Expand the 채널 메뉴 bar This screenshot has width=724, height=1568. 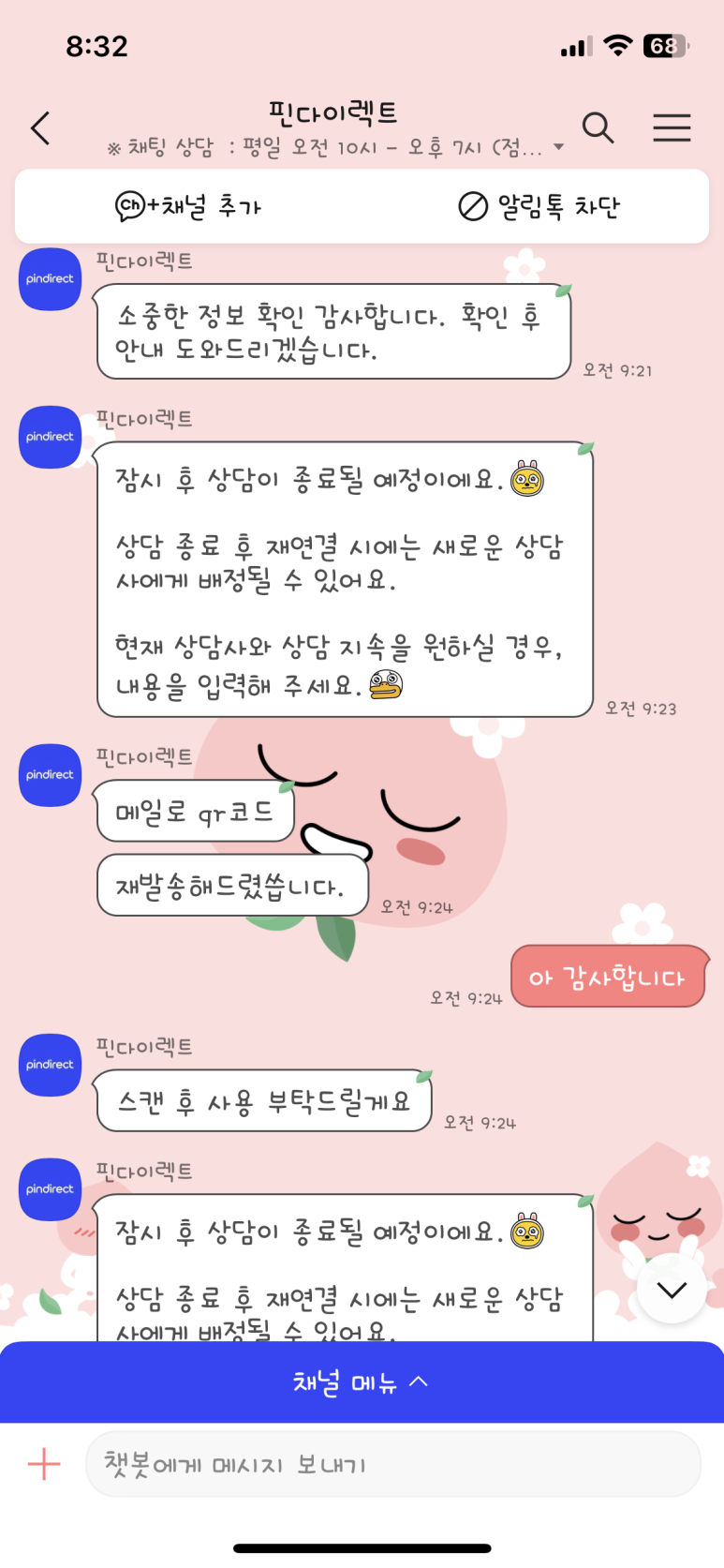[x=362, y=1381]
